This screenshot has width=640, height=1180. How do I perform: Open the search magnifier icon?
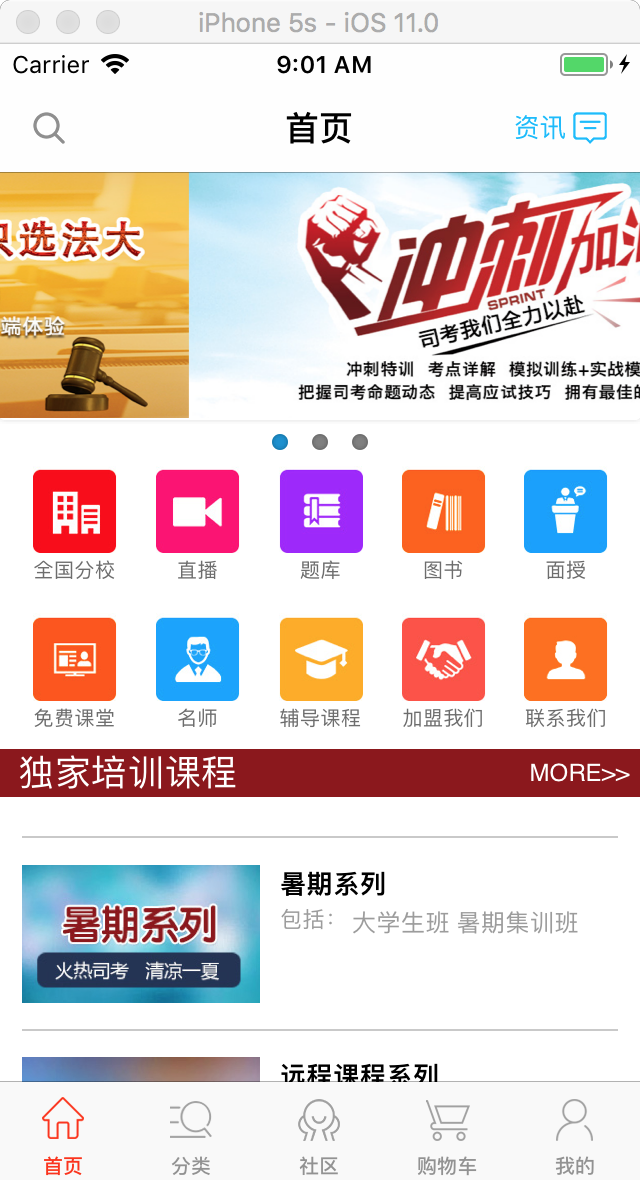(49, 128)
